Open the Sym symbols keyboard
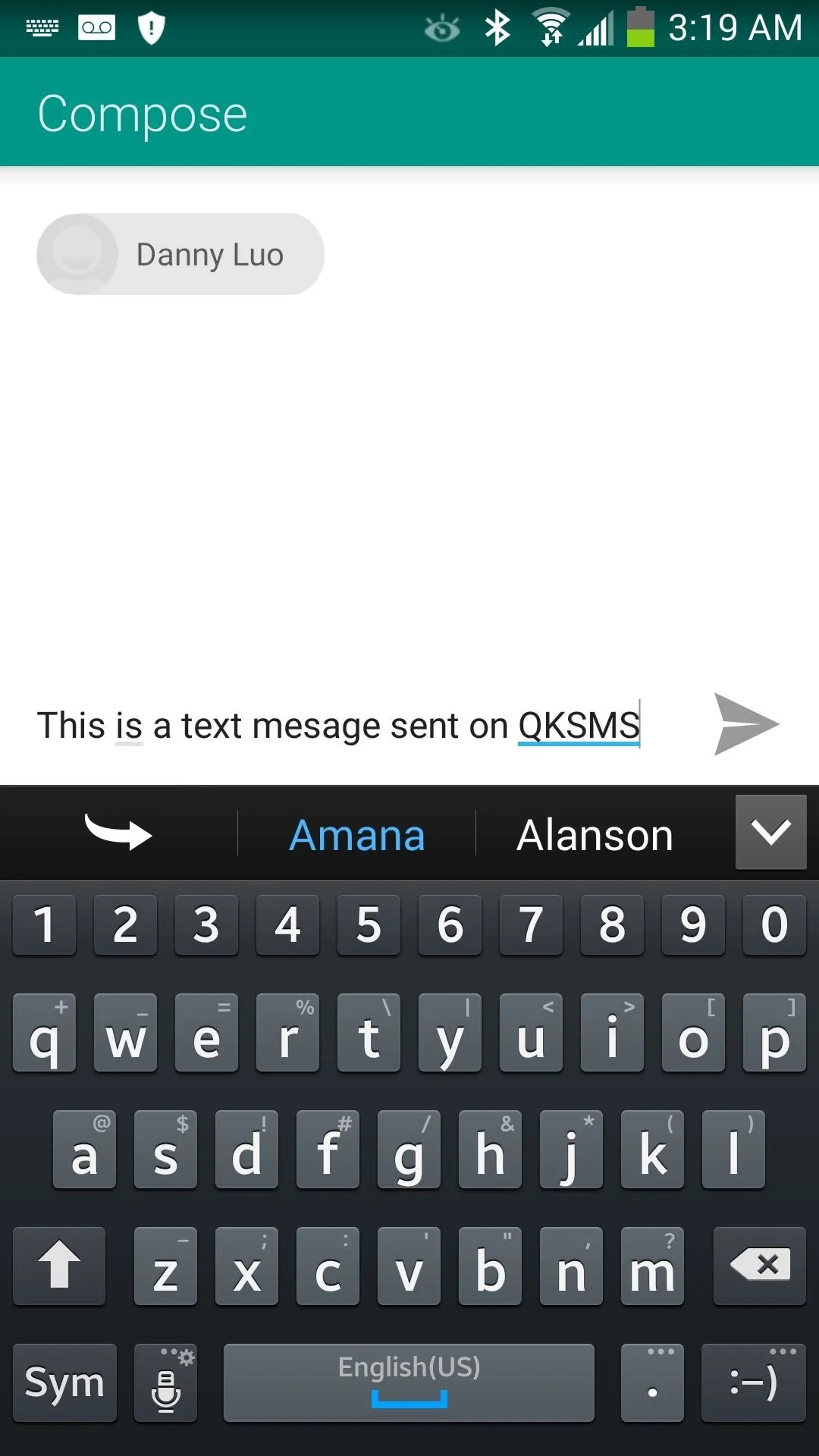819x1456 pixels. (65, 1382)
